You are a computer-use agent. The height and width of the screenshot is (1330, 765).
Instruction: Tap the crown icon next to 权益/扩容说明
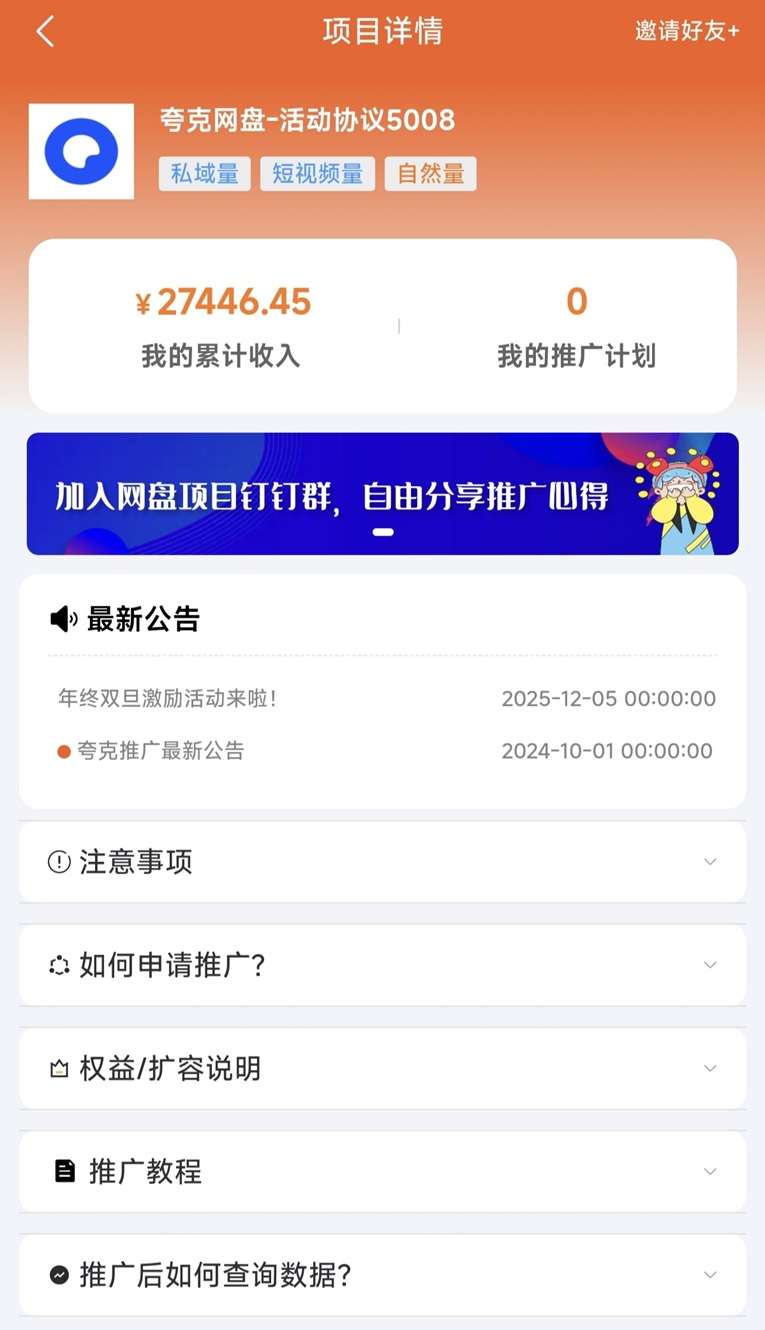tap(58, 1068)
